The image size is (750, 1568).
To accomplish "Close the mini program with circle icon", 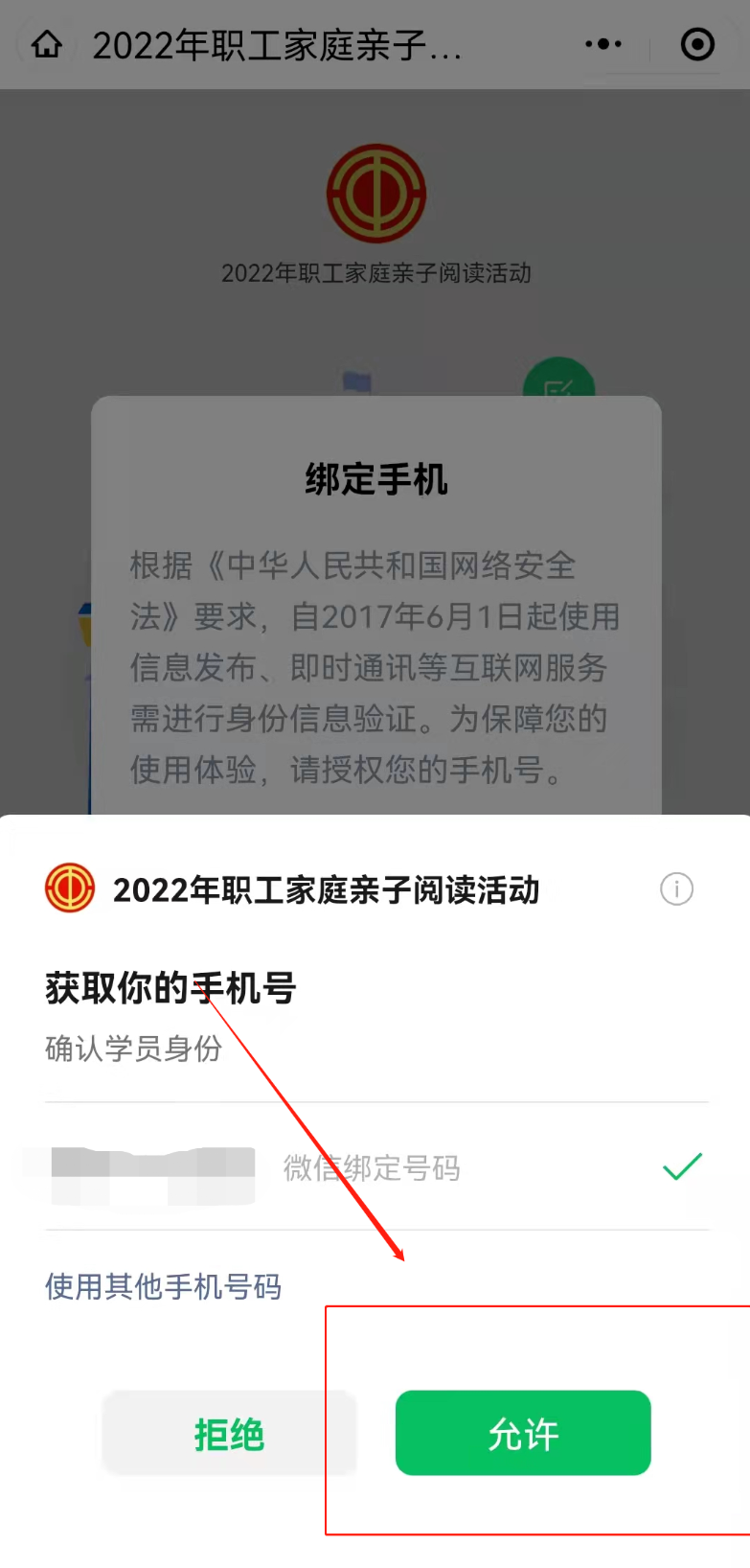I will coord(697,44).
